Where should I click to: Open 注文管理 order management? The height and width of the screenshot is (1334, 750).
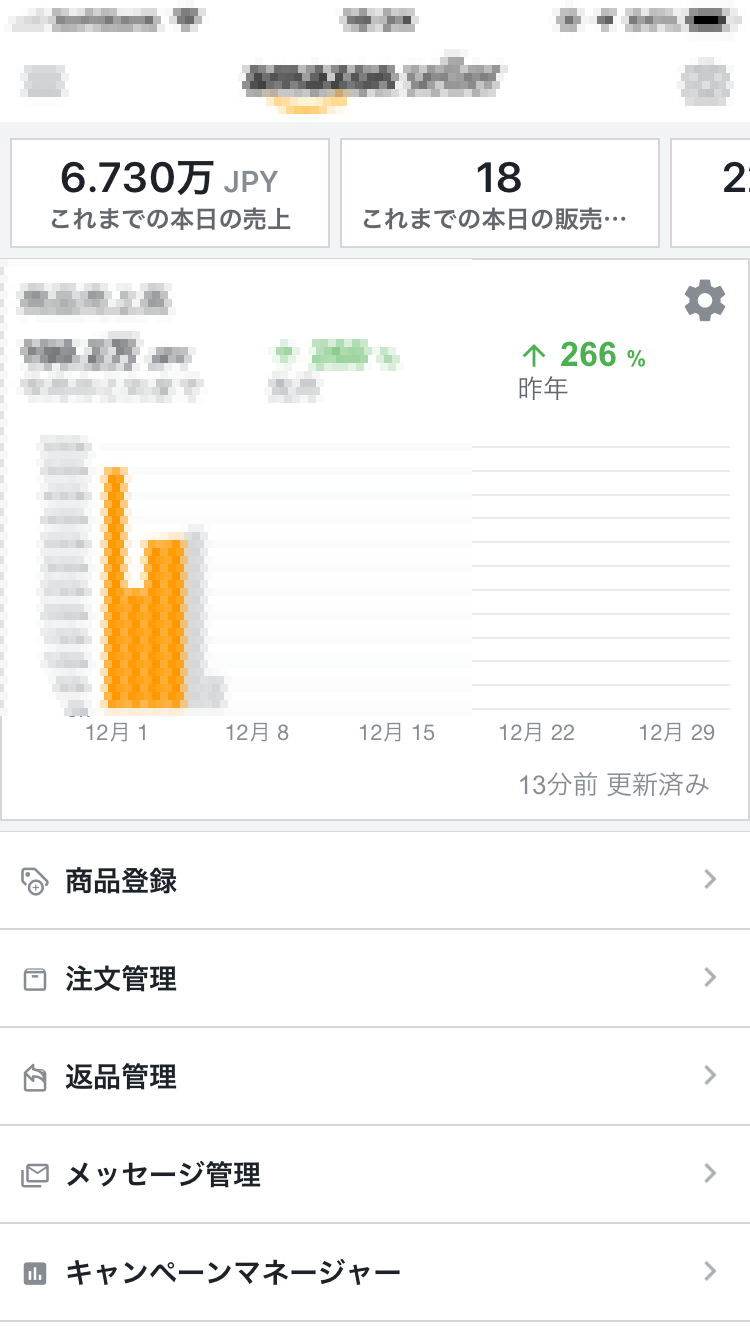[375, 978]
